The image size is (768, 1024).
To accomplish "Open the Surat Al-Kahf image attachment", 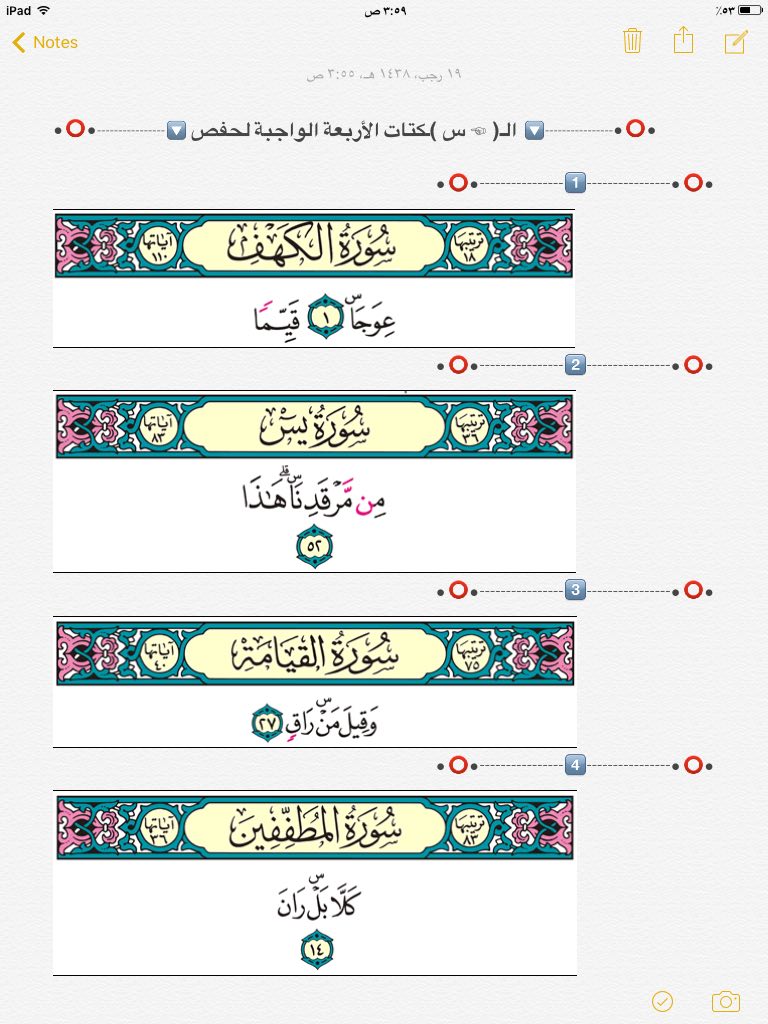I will [x=314, y=278].
